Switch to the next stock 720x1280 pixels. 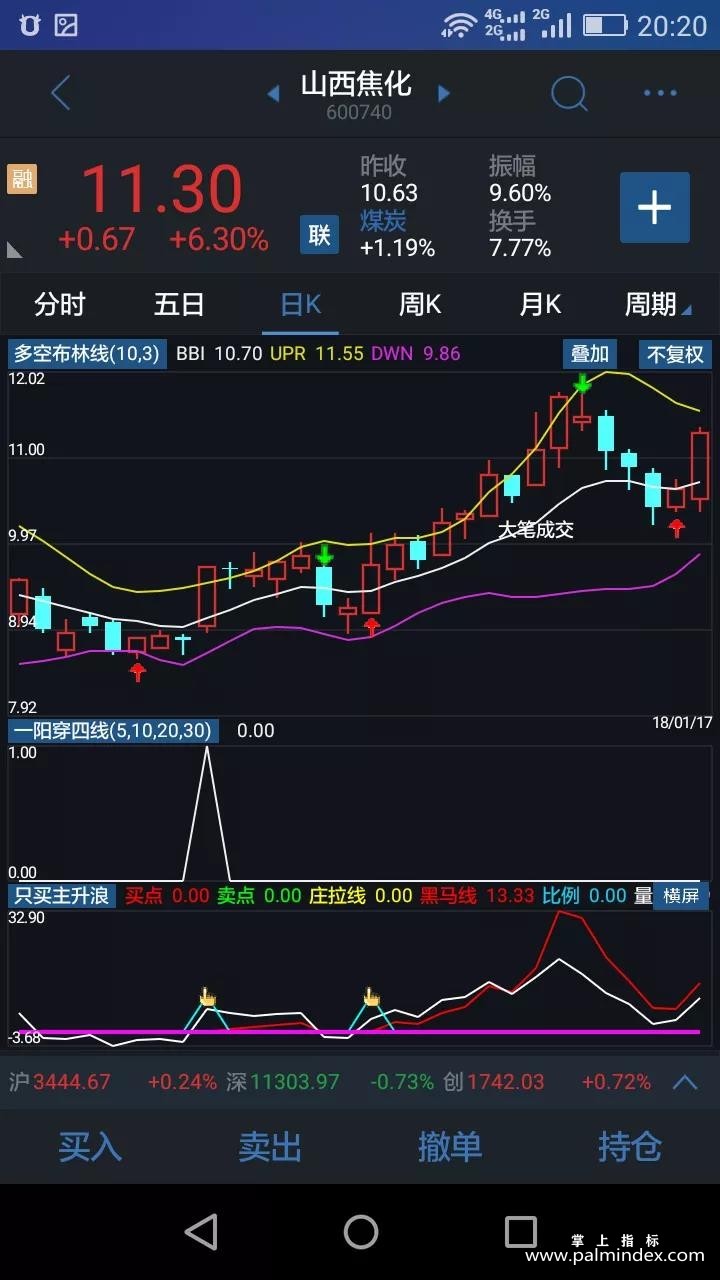[444, 93]
